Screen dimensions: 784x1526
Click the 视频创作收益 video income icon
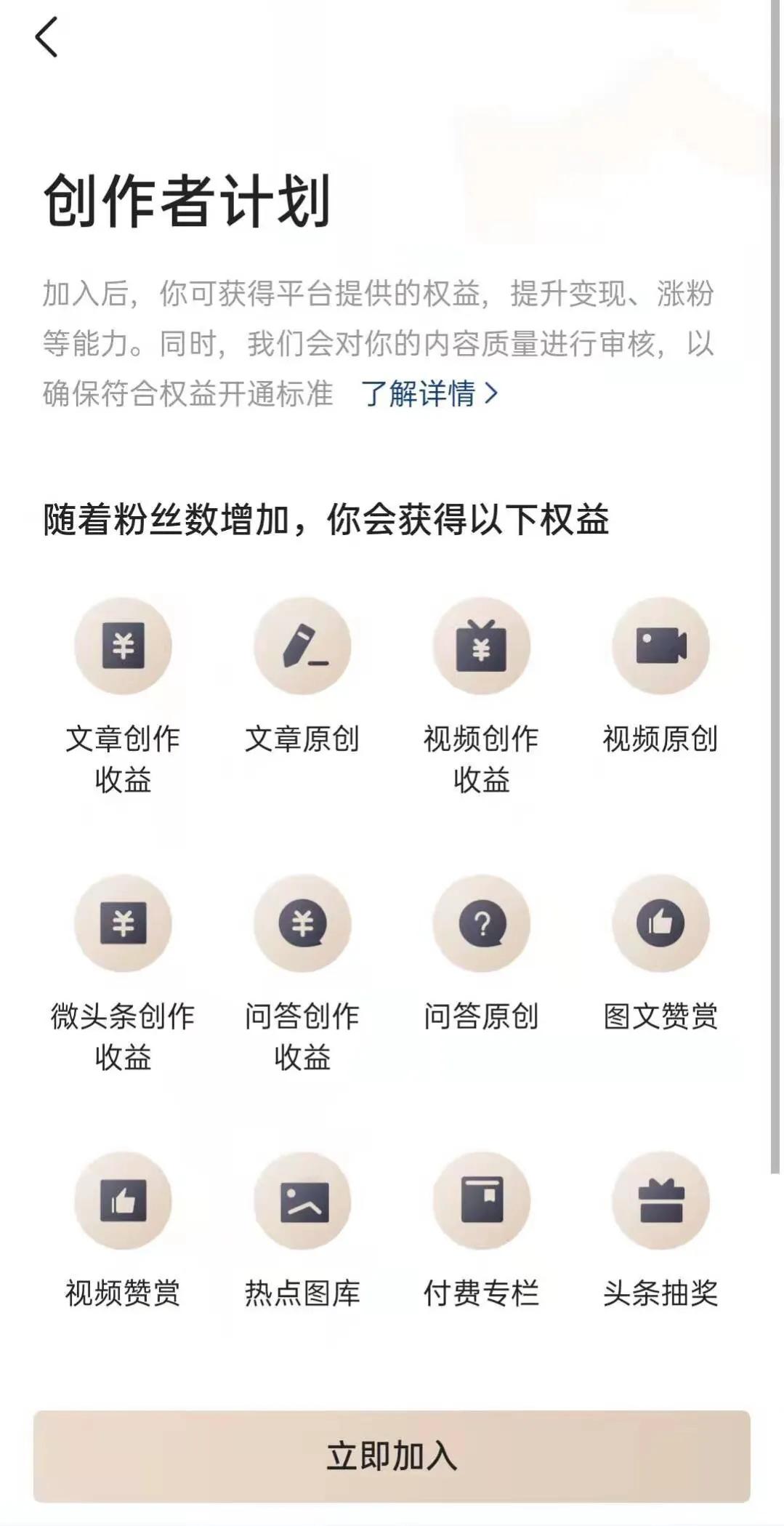pyautogui.click(x=481, y=646)
